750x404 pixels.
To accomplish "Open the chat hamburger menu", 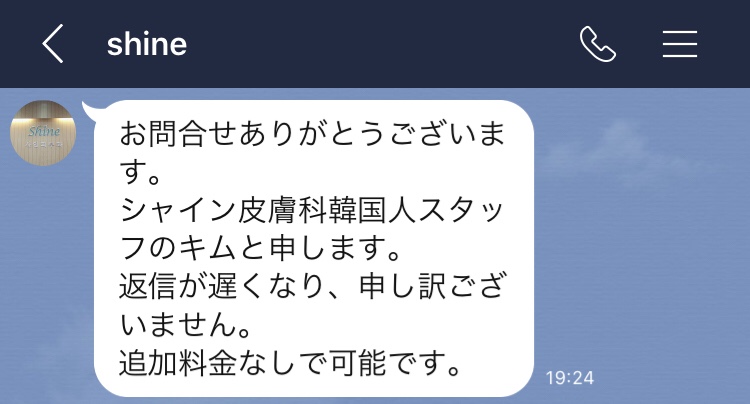I will [x=680, y=45].
